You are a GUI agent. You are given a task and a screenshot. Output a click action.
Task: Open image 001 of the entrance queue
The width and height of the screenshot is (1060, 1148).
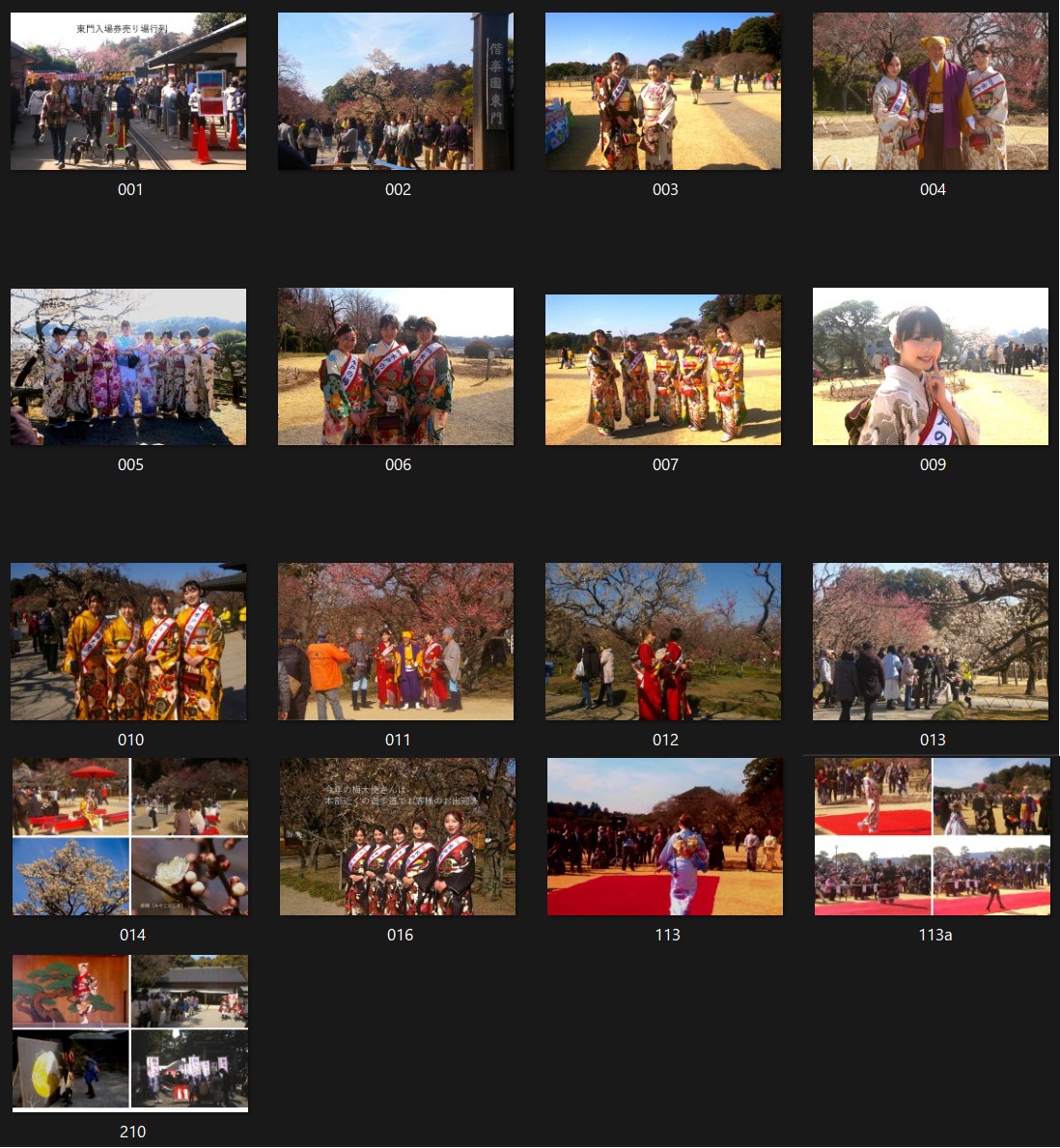point(128,92)
